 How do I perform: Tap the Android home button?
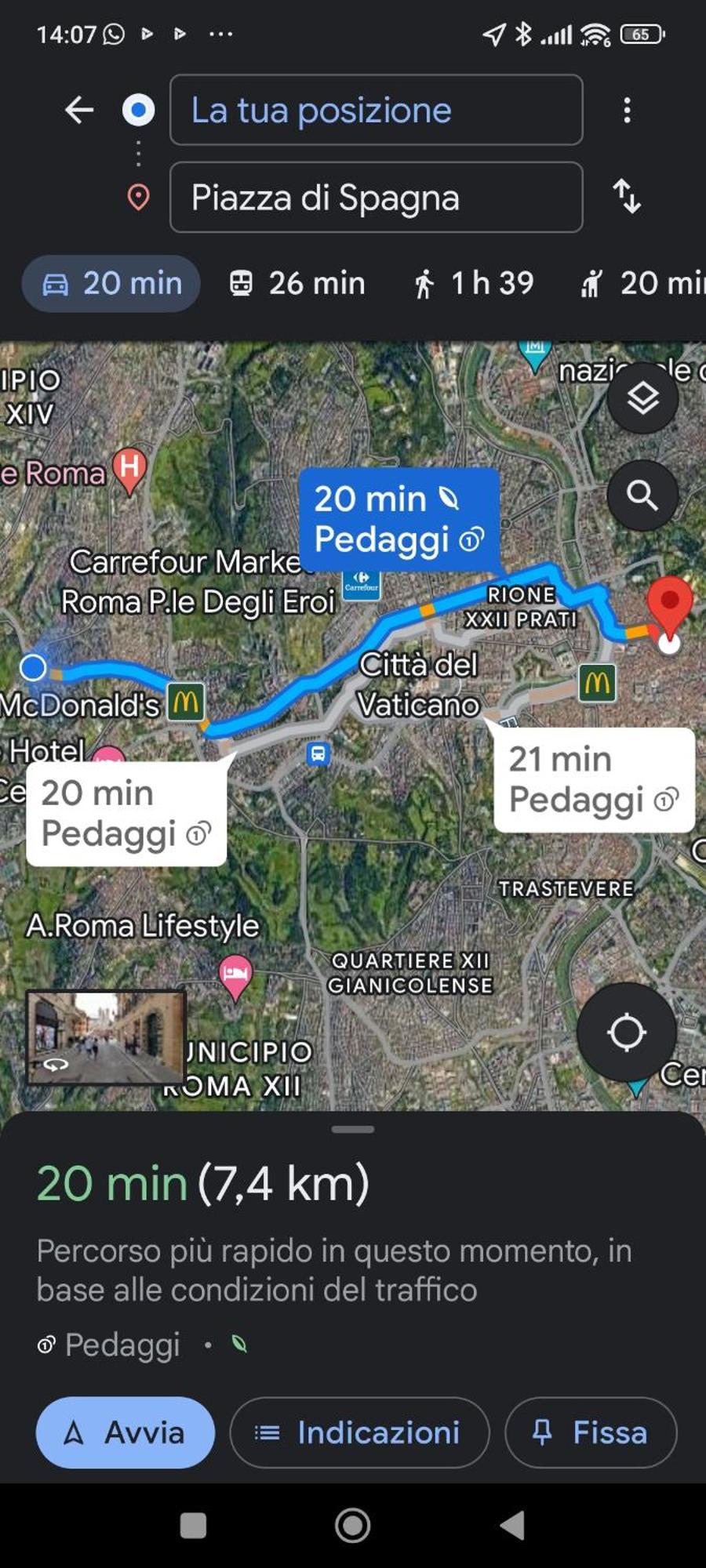pos(353,1525)
